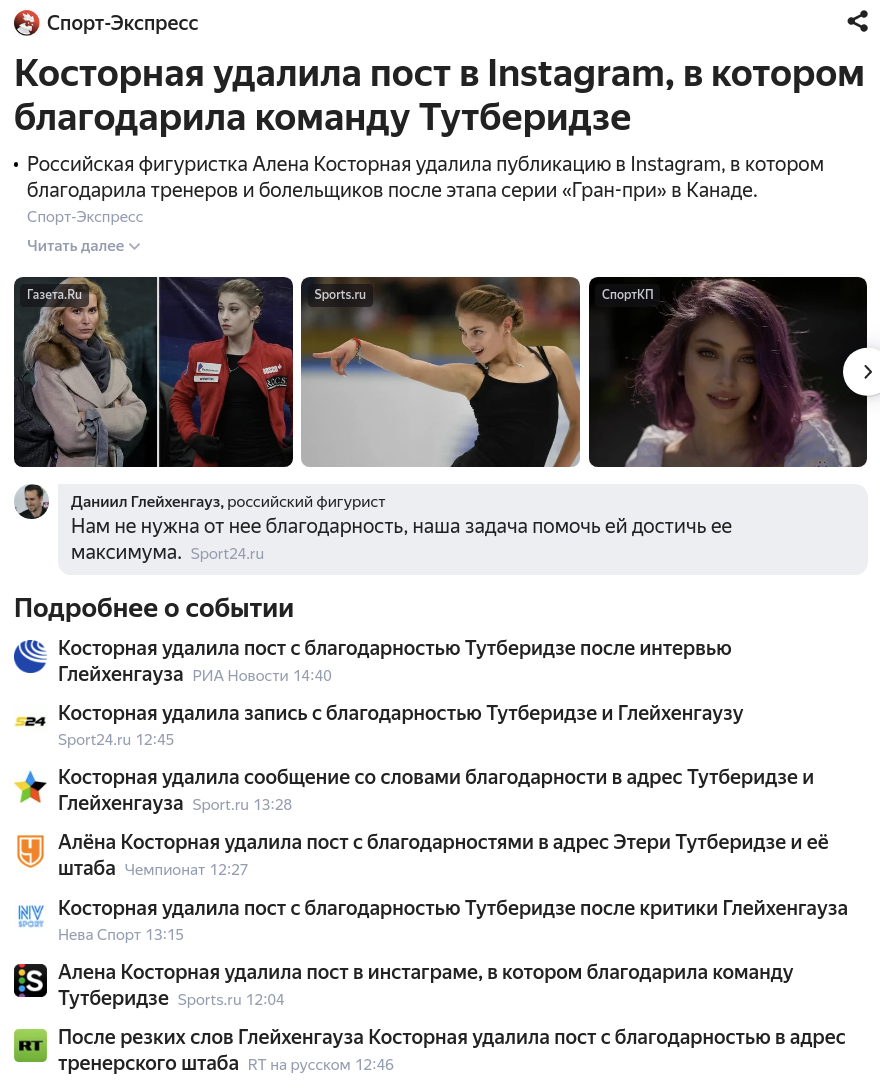Viewport: 880px width, 1088px height.
Task: Open the Sport.ru article from 13:28
Action: pos(435,778)
